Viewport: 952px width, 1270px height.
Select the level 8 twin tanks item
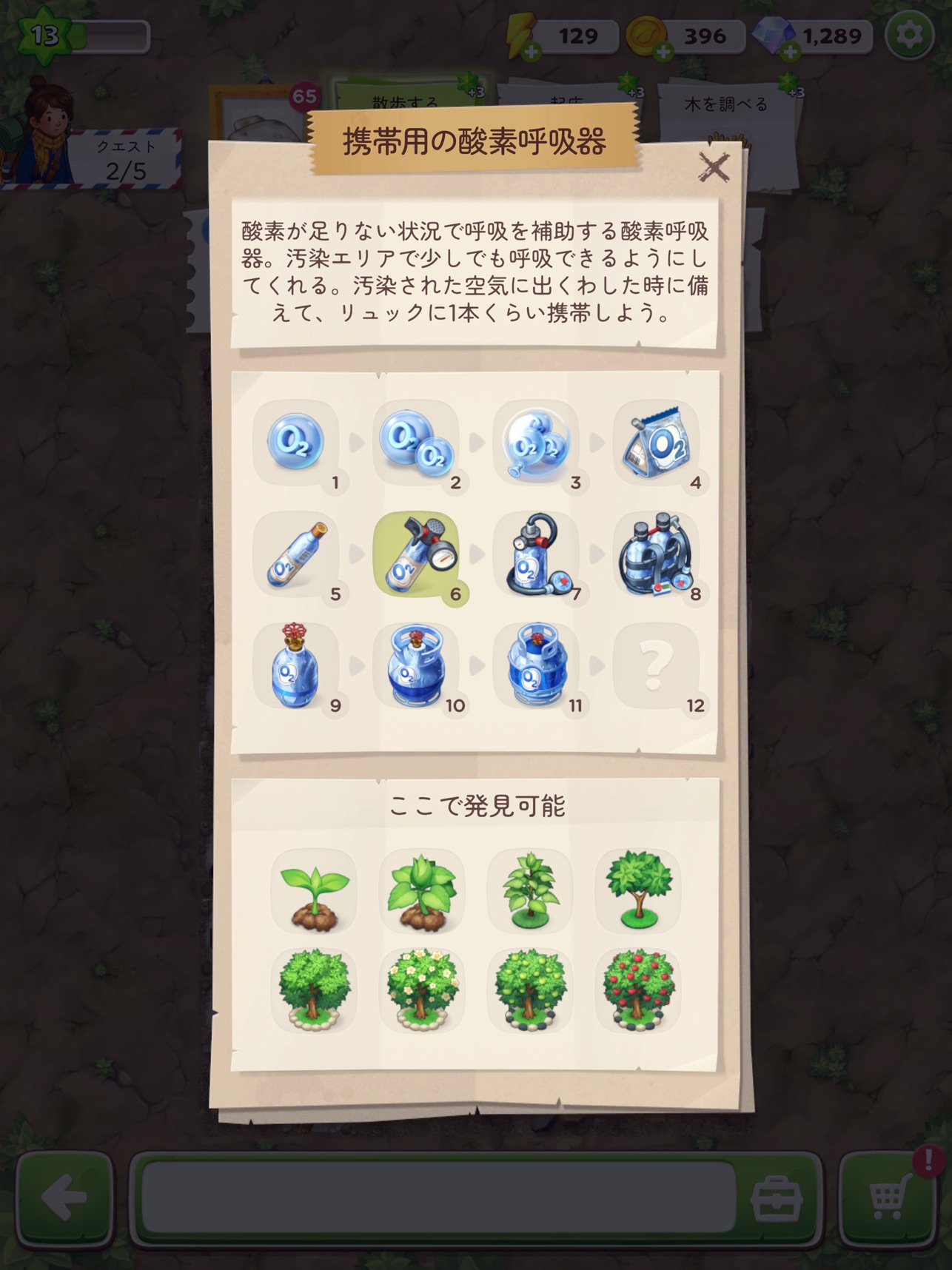click(x=655, y=554)
